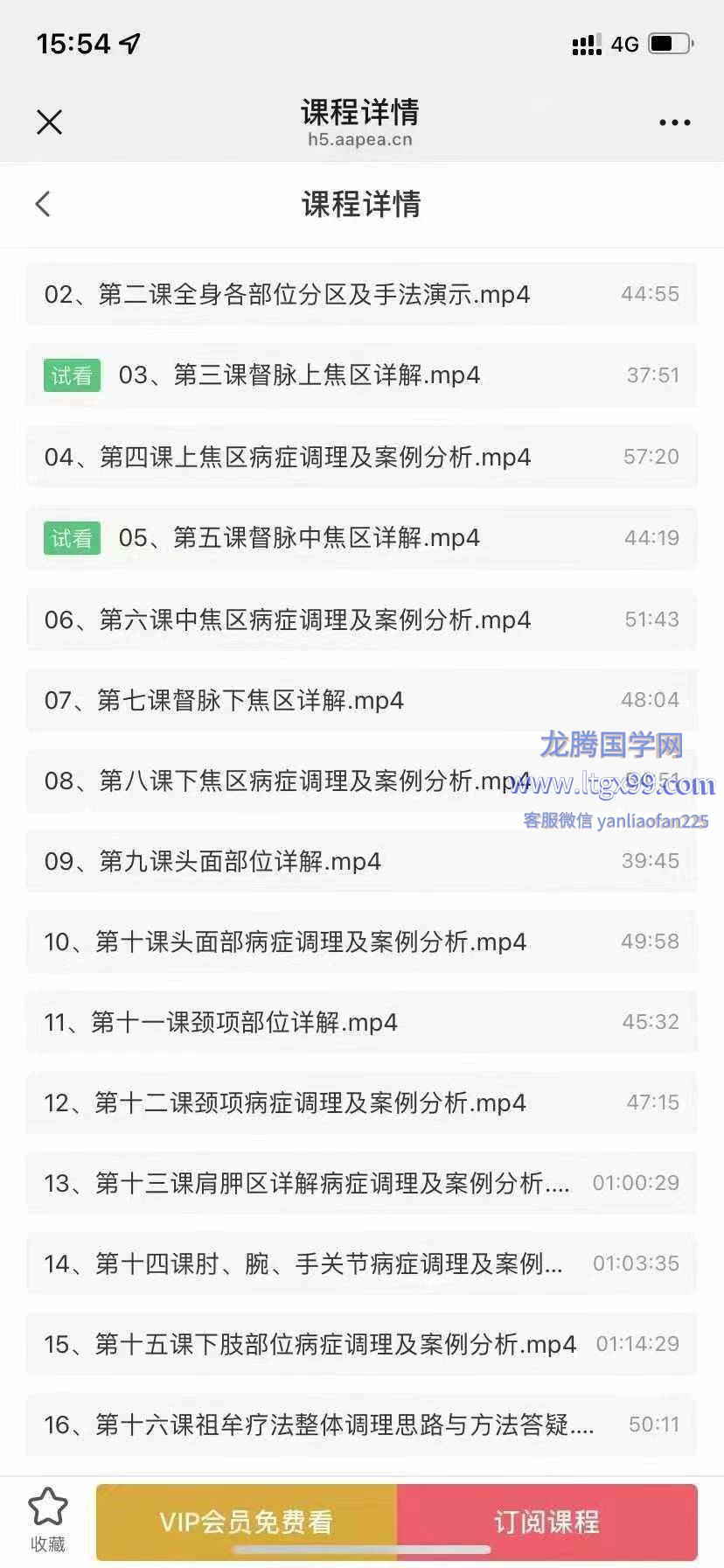Open lesson 02 全身各部位分区及手法演示

coord(362,294)
